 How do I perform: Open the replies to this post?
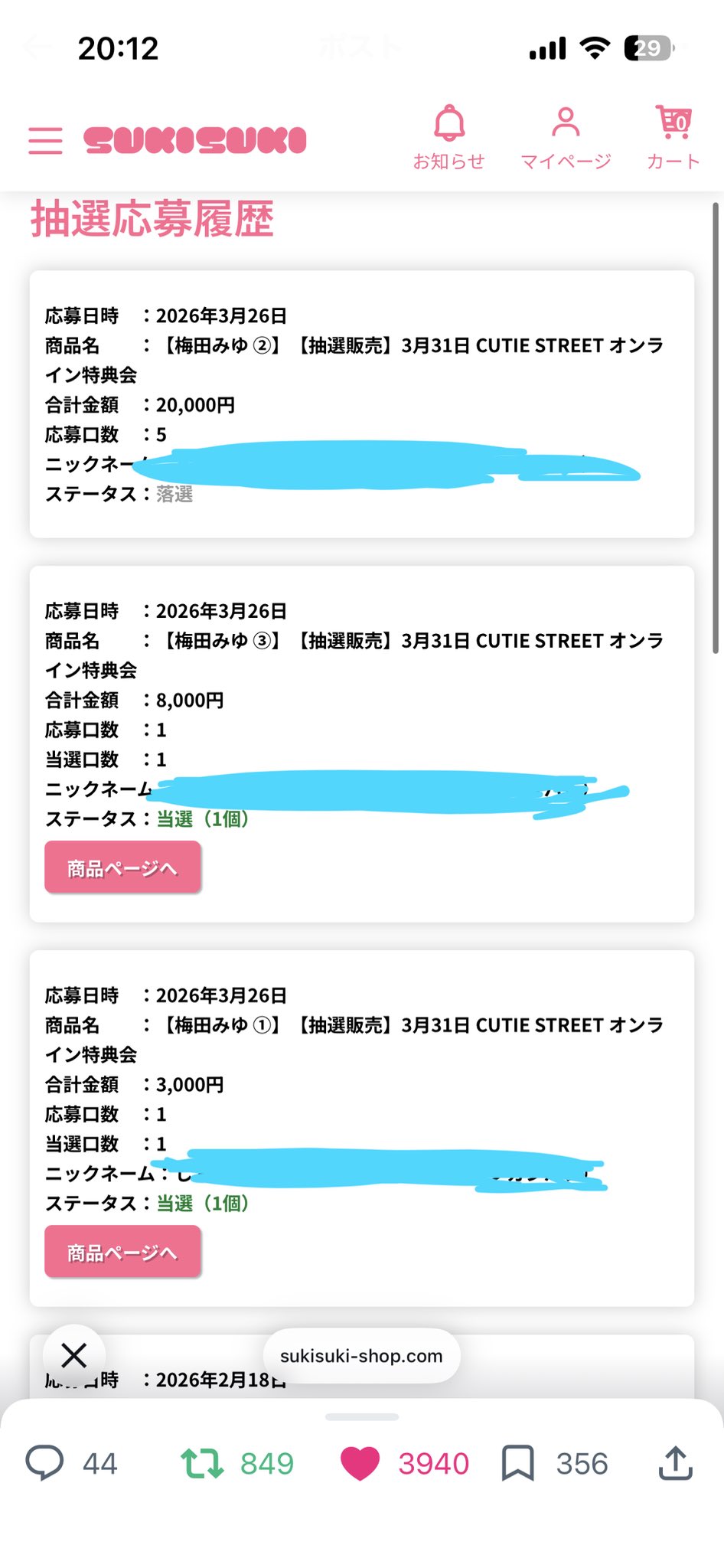[x=44, y=1463]
